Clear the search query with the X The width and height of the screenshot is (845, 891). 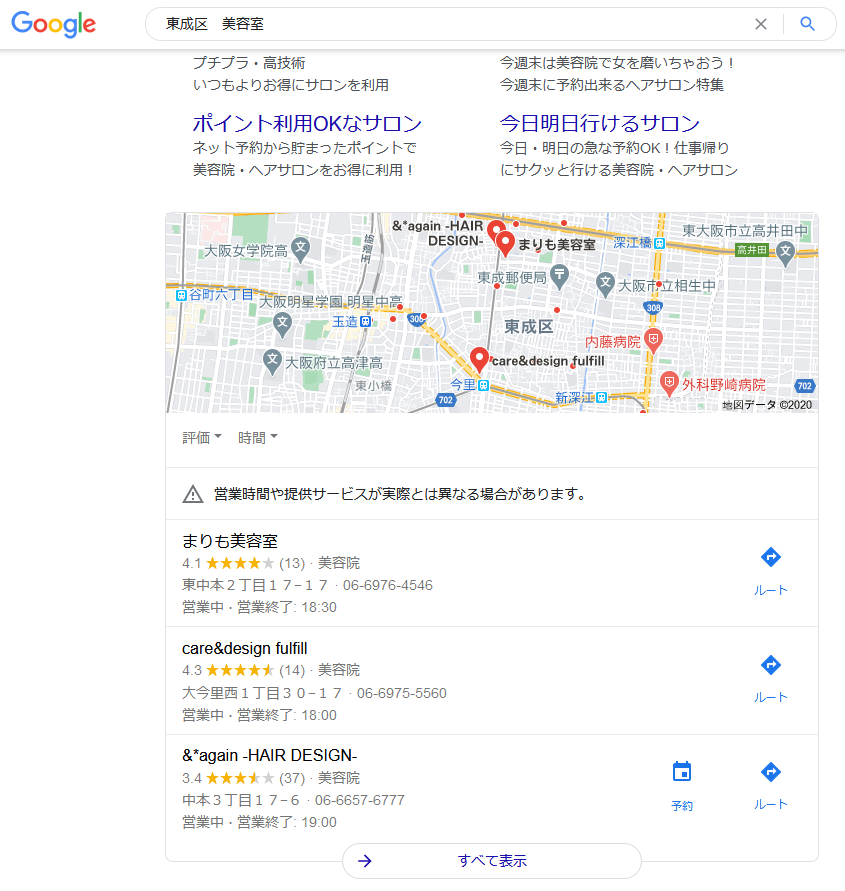[x=761, y=24]
